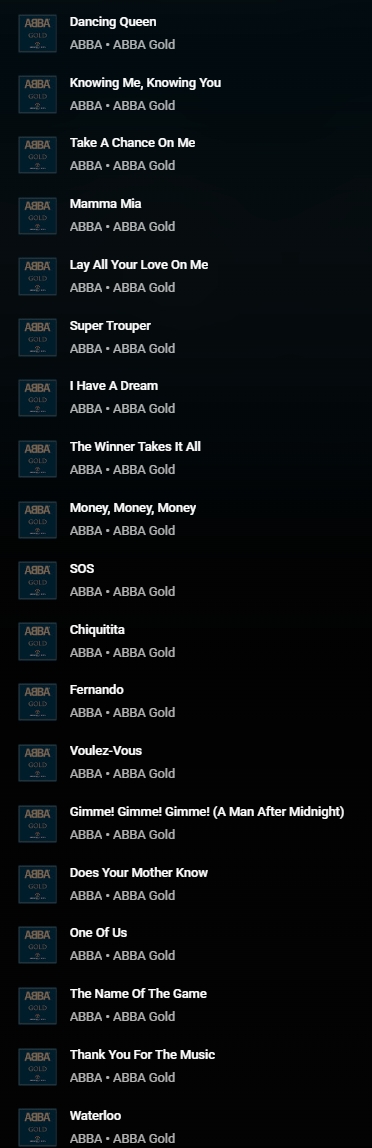Play the song Dancing Queen
Screen dimensions: 372x1148
click(186, 33)
